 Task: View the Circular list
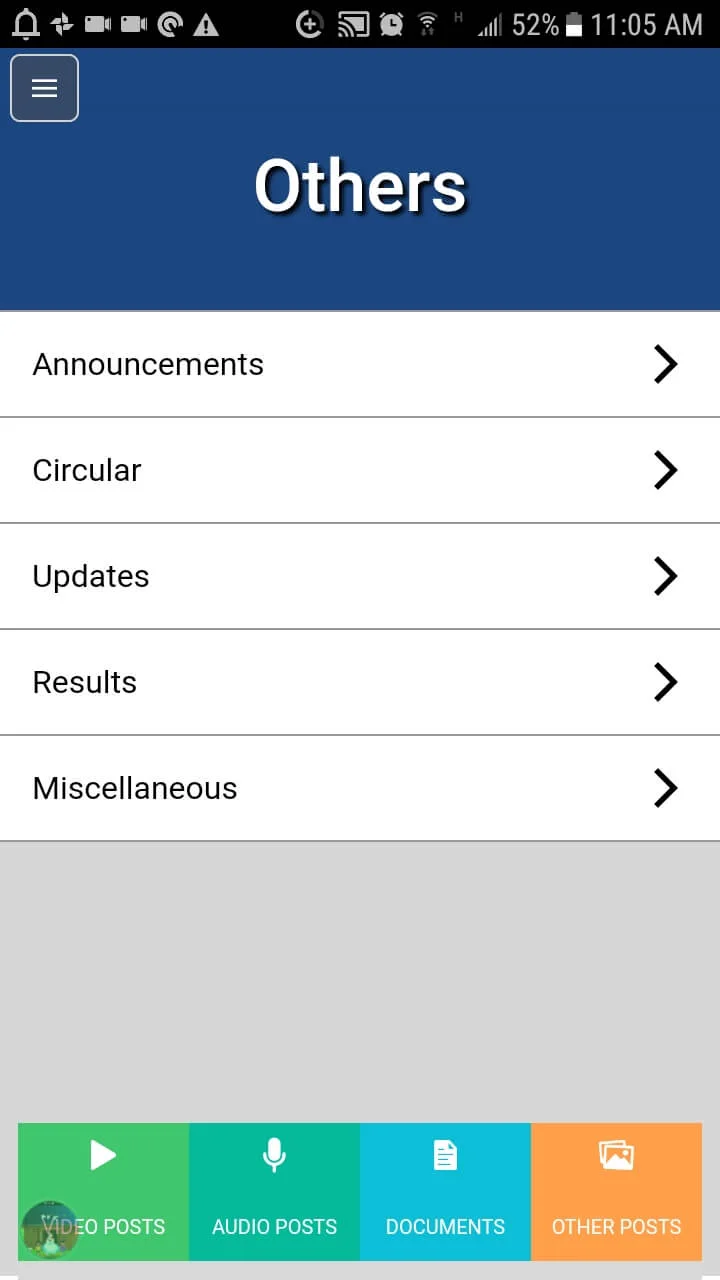[360, 471]
